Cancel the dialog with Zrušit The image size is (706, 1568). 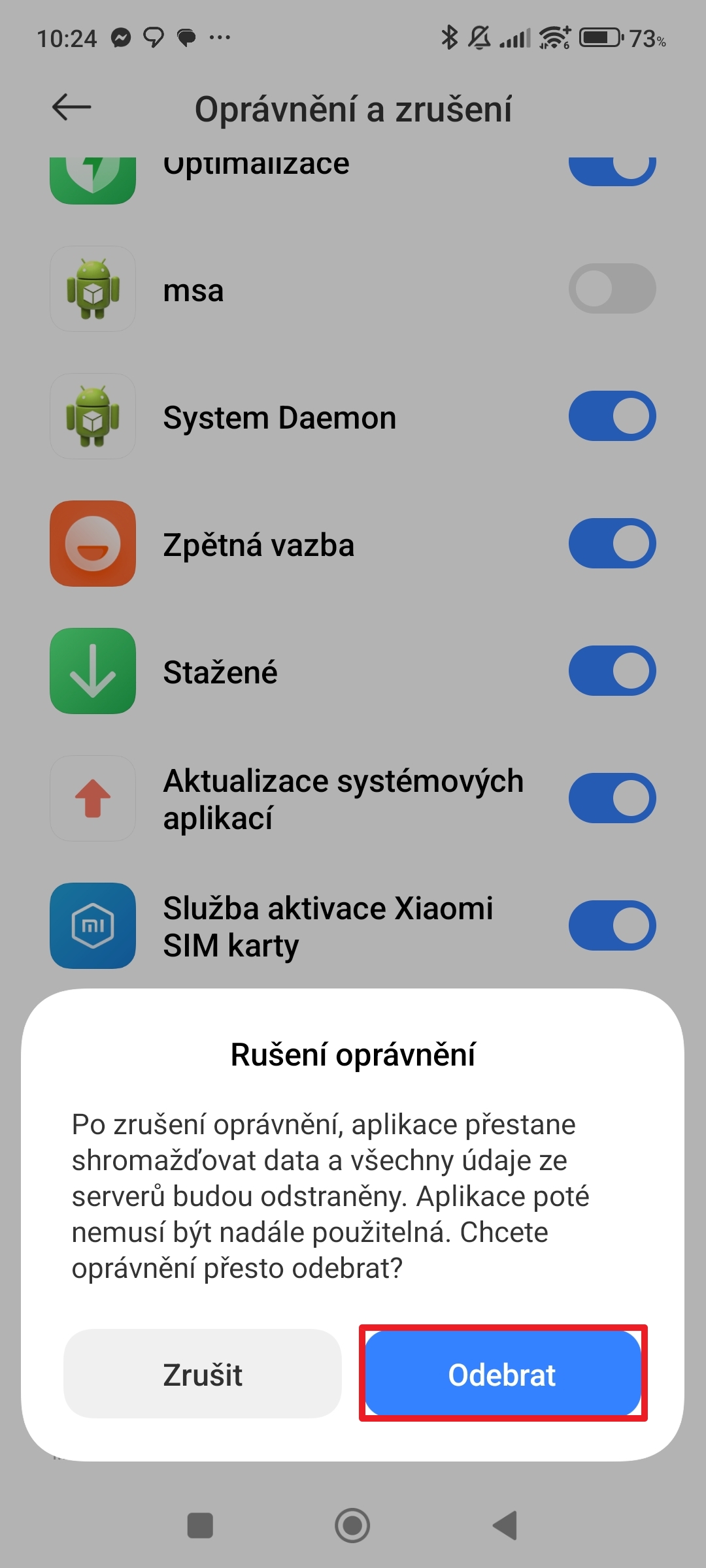click(x=203, y=1373)
